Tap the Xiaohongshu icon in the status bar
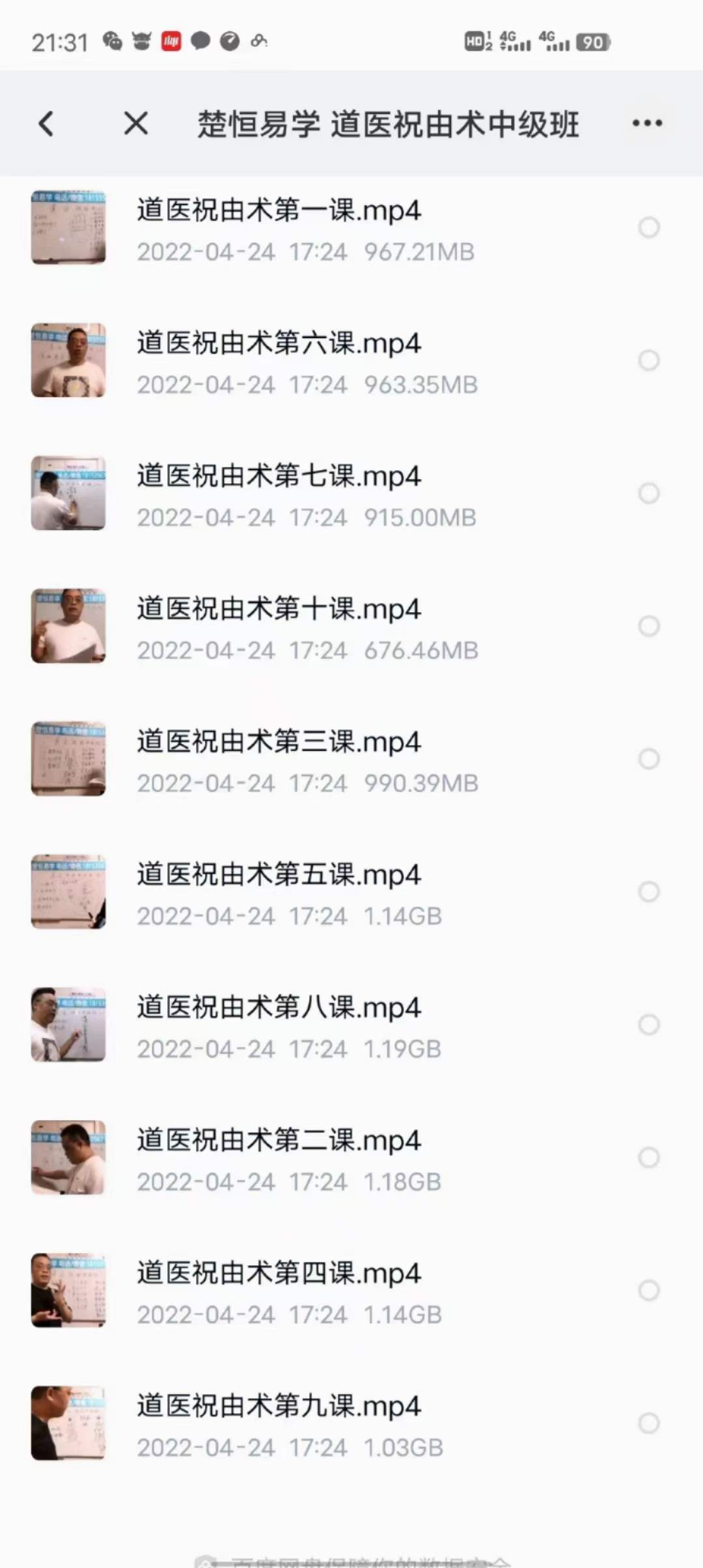Viewport: 703px width, 1568px height. point(171,42)
